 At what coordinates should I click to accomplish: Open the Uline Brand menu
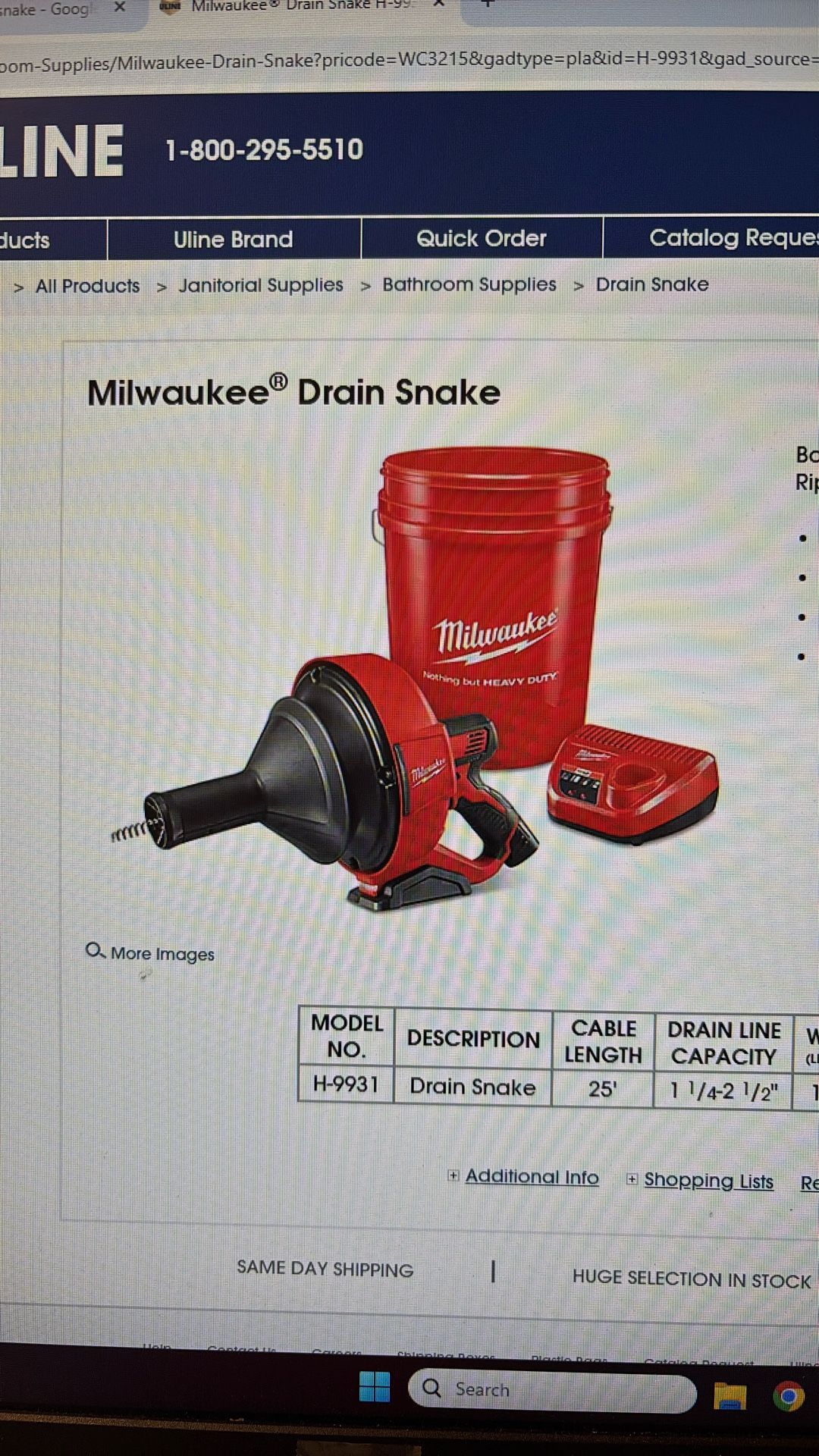click(x=233, y=240)
